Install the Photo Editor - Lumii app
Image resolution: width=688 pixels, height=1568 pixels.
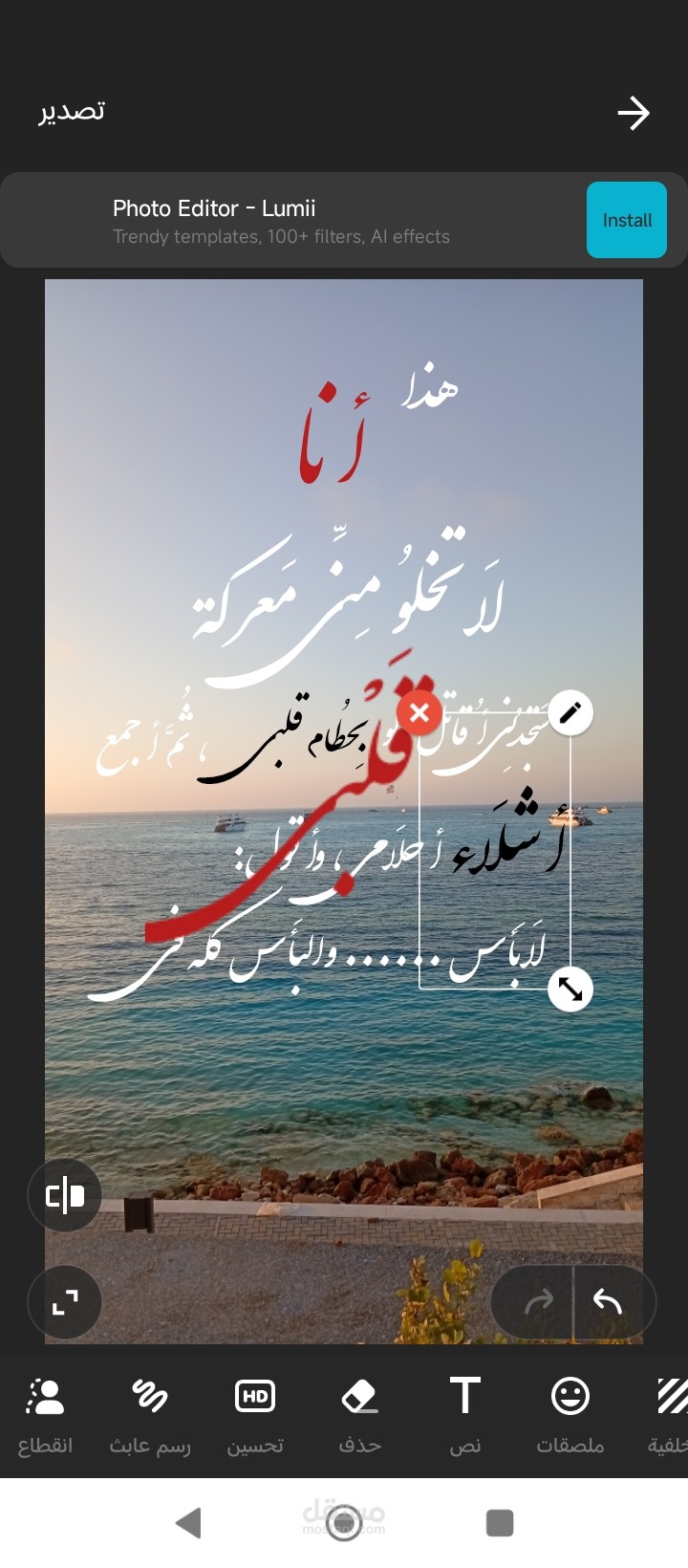pyautogui.click(x=627, y=220)
